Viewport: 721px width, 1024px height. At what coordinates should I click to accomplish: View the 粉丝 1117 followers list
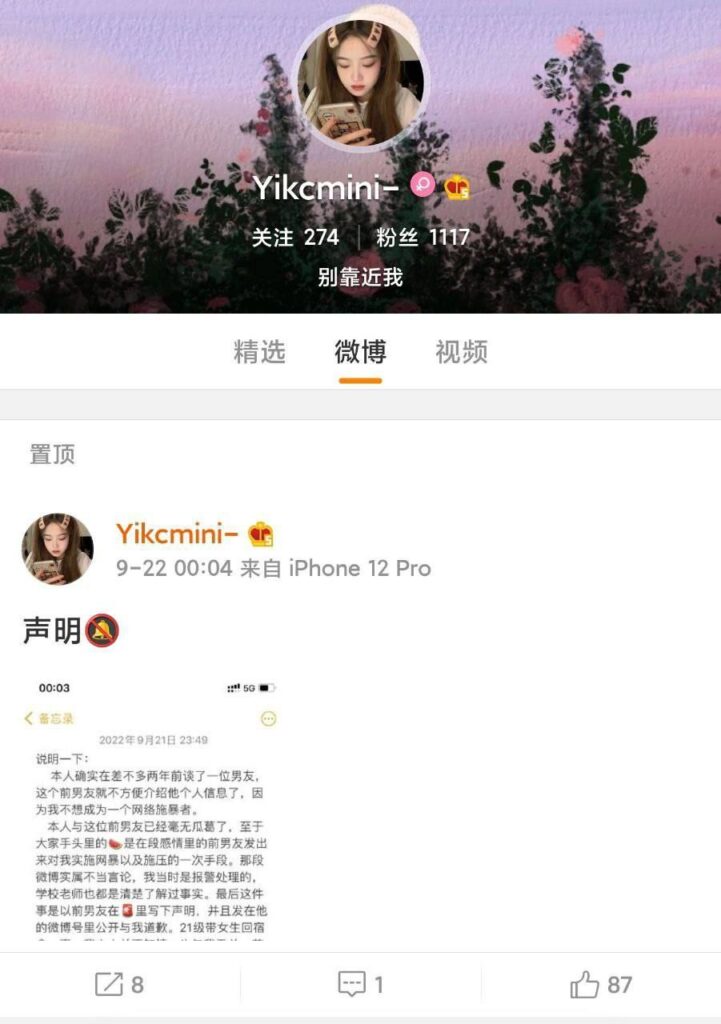(x=423, y=238)
